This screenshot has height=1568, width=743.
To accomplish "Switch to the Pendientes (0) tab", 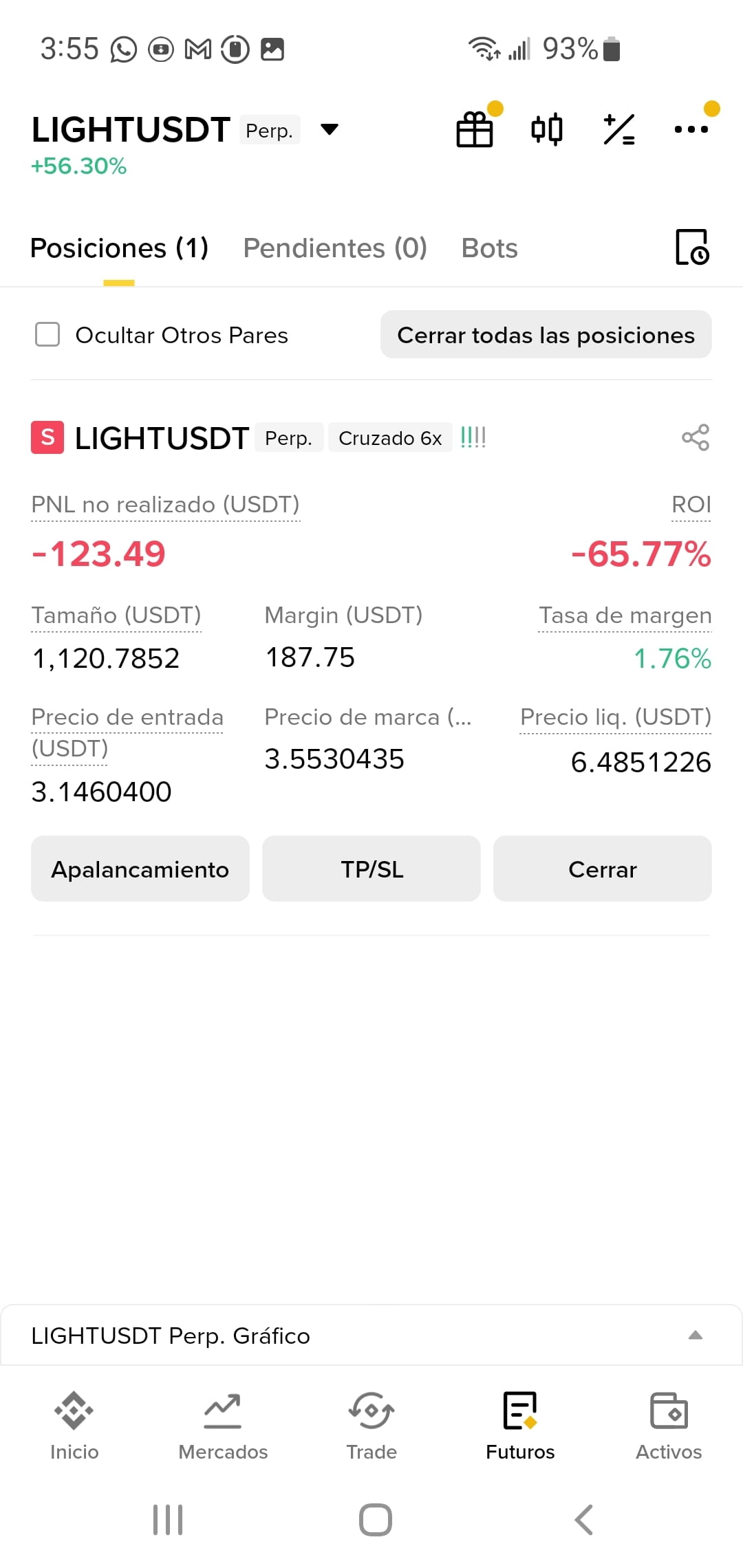I will [x=335, y=248].
